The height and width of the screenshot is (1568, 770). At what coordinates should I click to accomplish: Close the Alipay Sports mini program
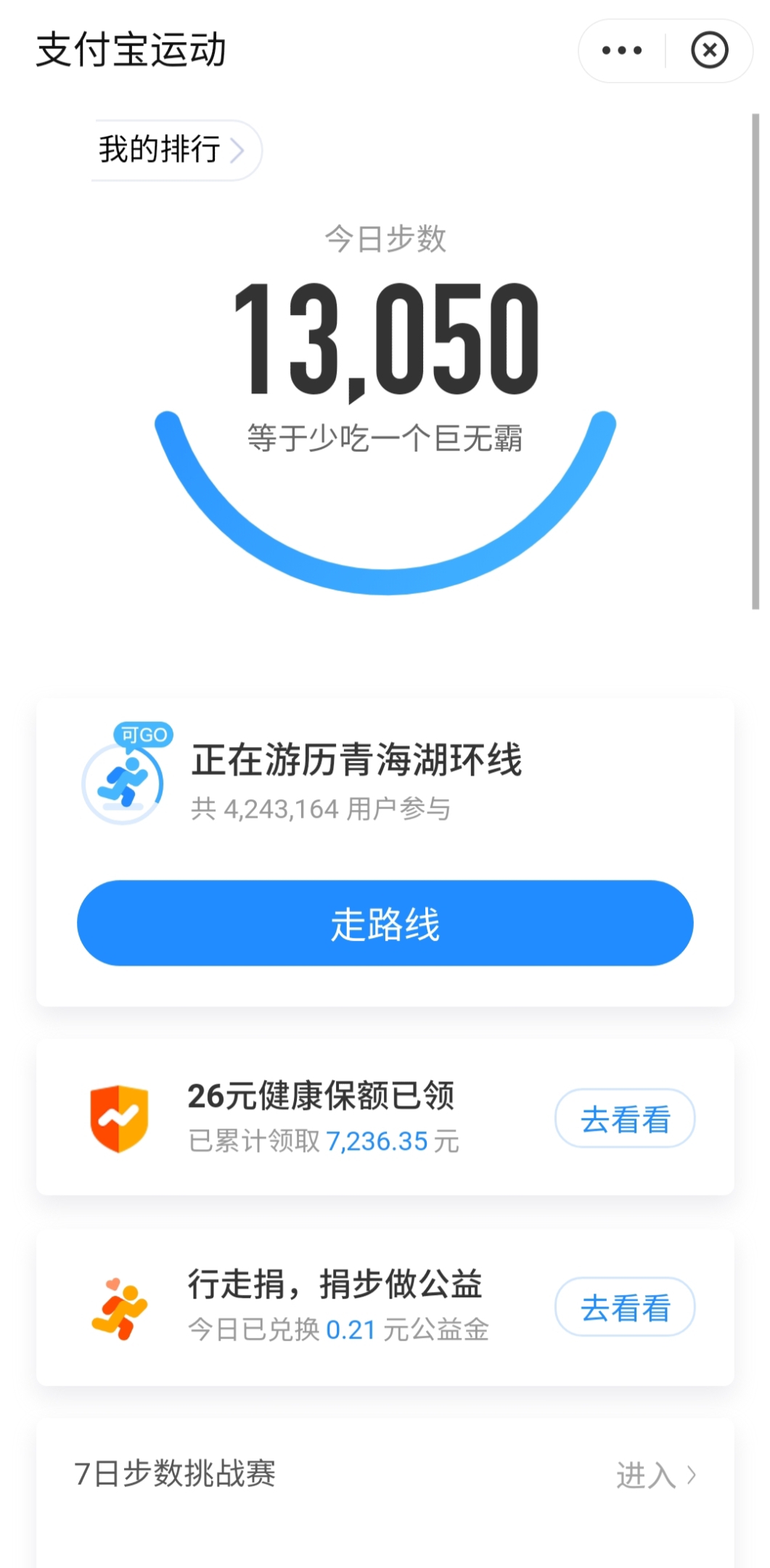coord(709,51)
